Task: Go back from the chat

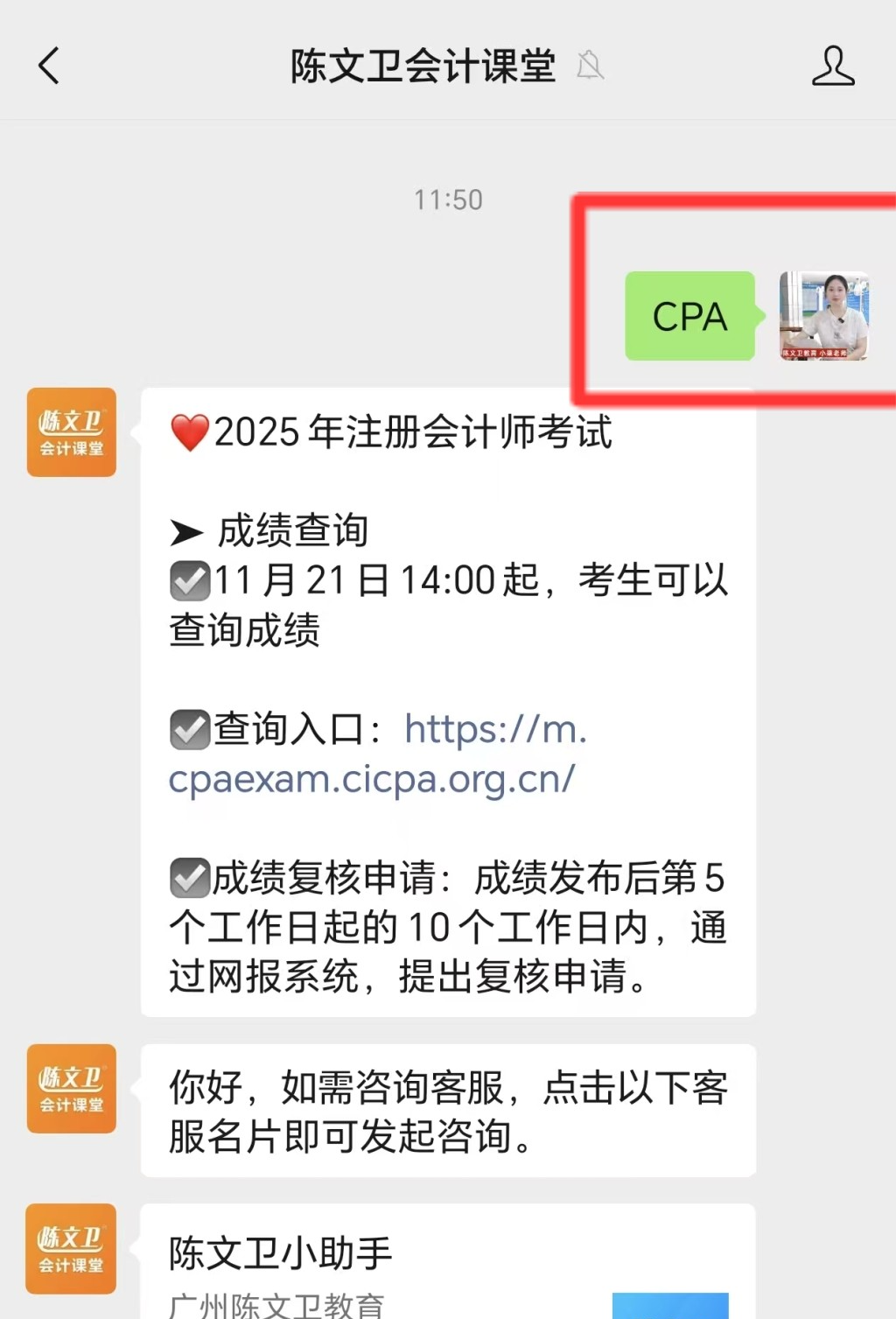Action: (x=49, y=66)
